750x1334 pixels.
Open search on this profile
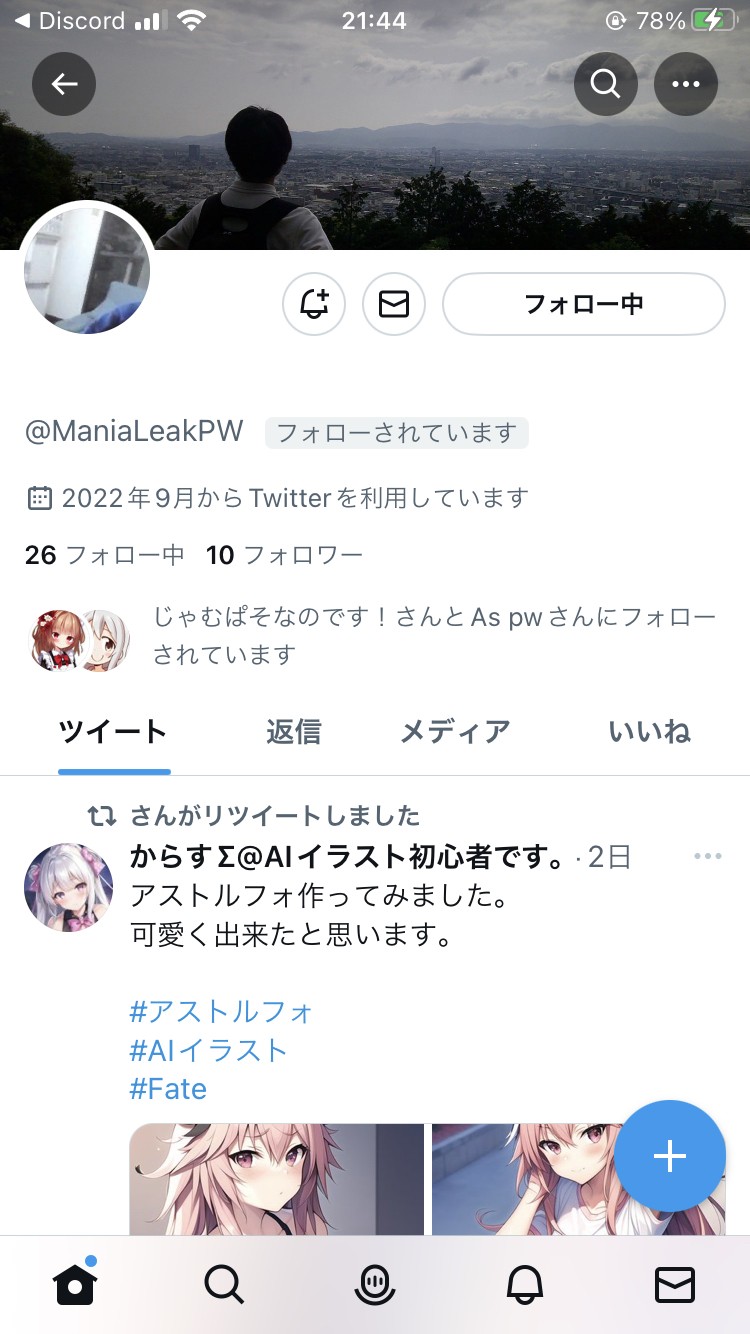pos(605,84)
